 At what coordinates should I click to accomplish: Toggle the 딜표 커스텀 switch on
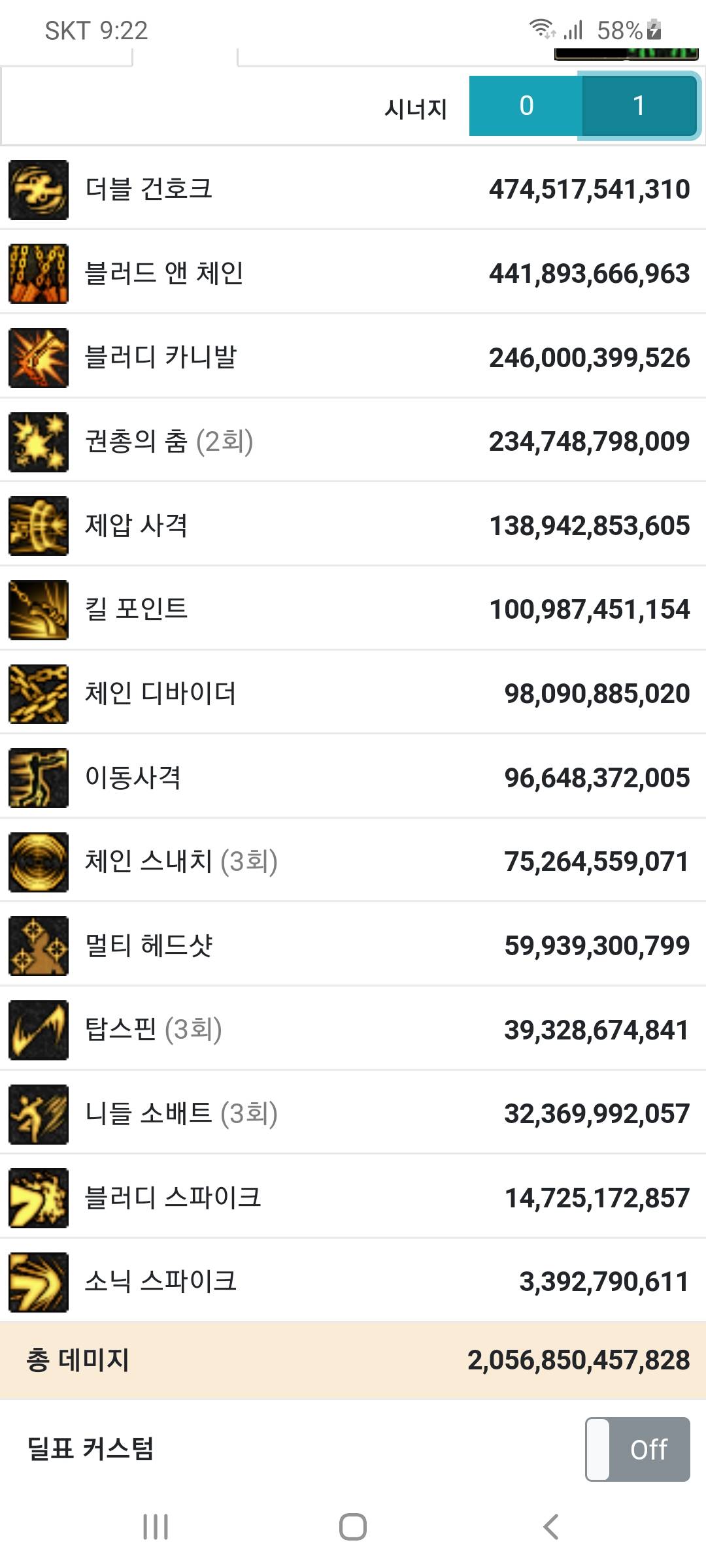pyautogui.click(x=637, y=1449)
